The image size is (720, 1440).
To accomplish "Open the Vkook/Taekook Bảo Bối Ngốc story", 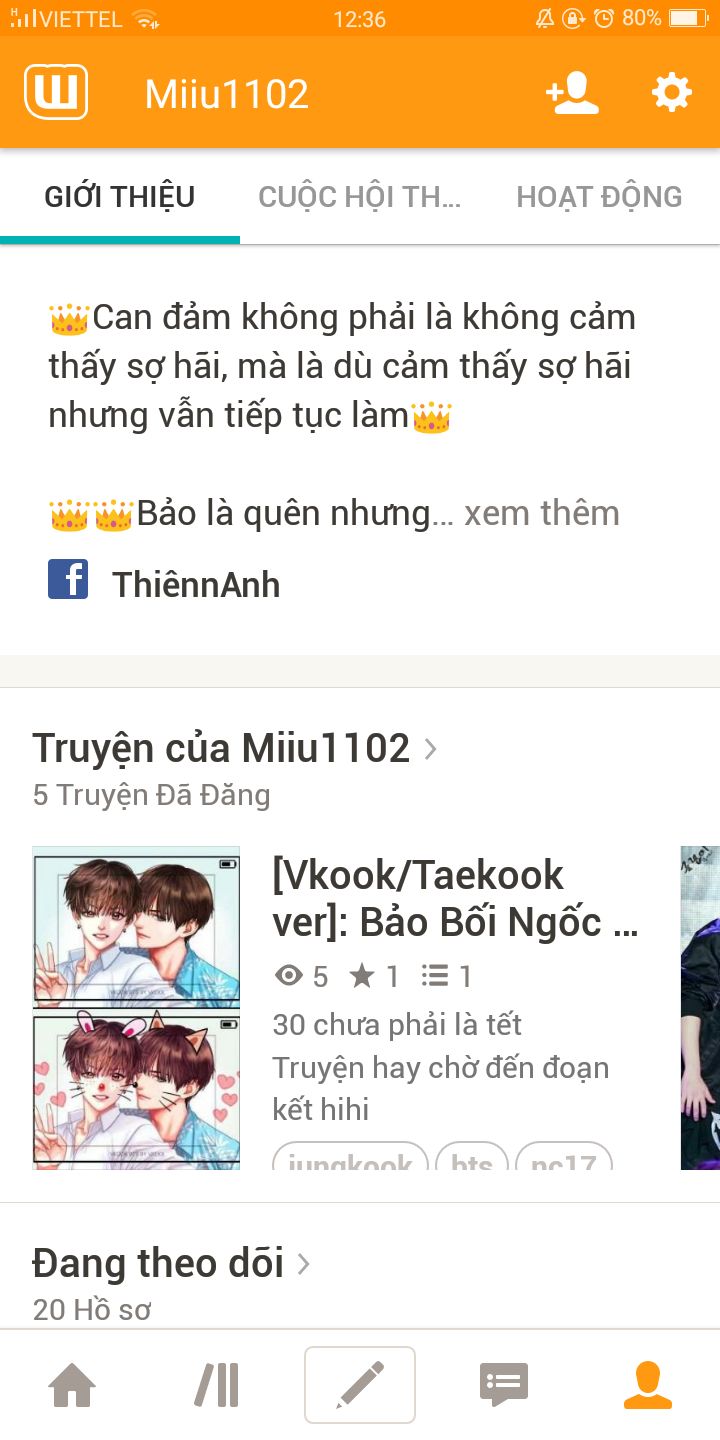I will 455,898.
